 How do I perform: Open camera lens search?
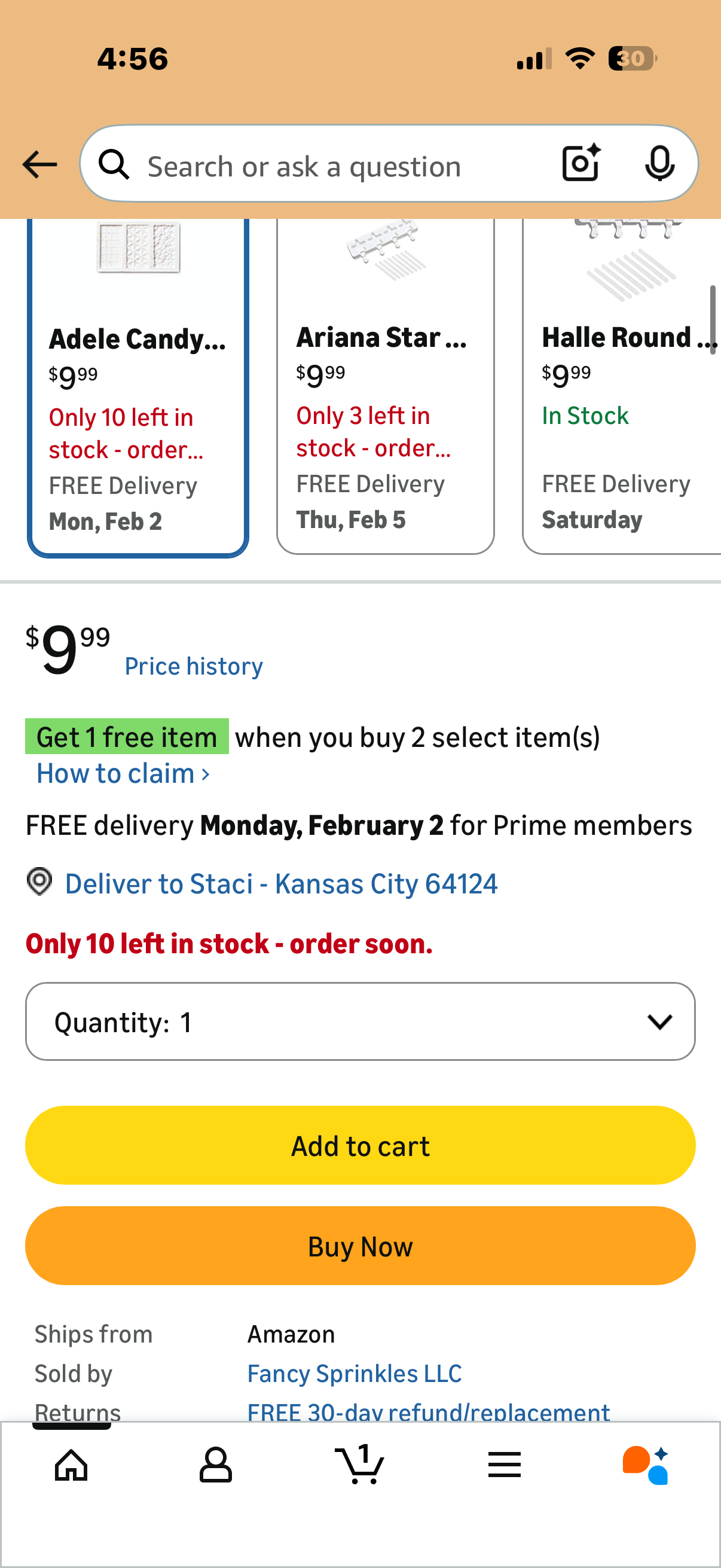(581, 163)
